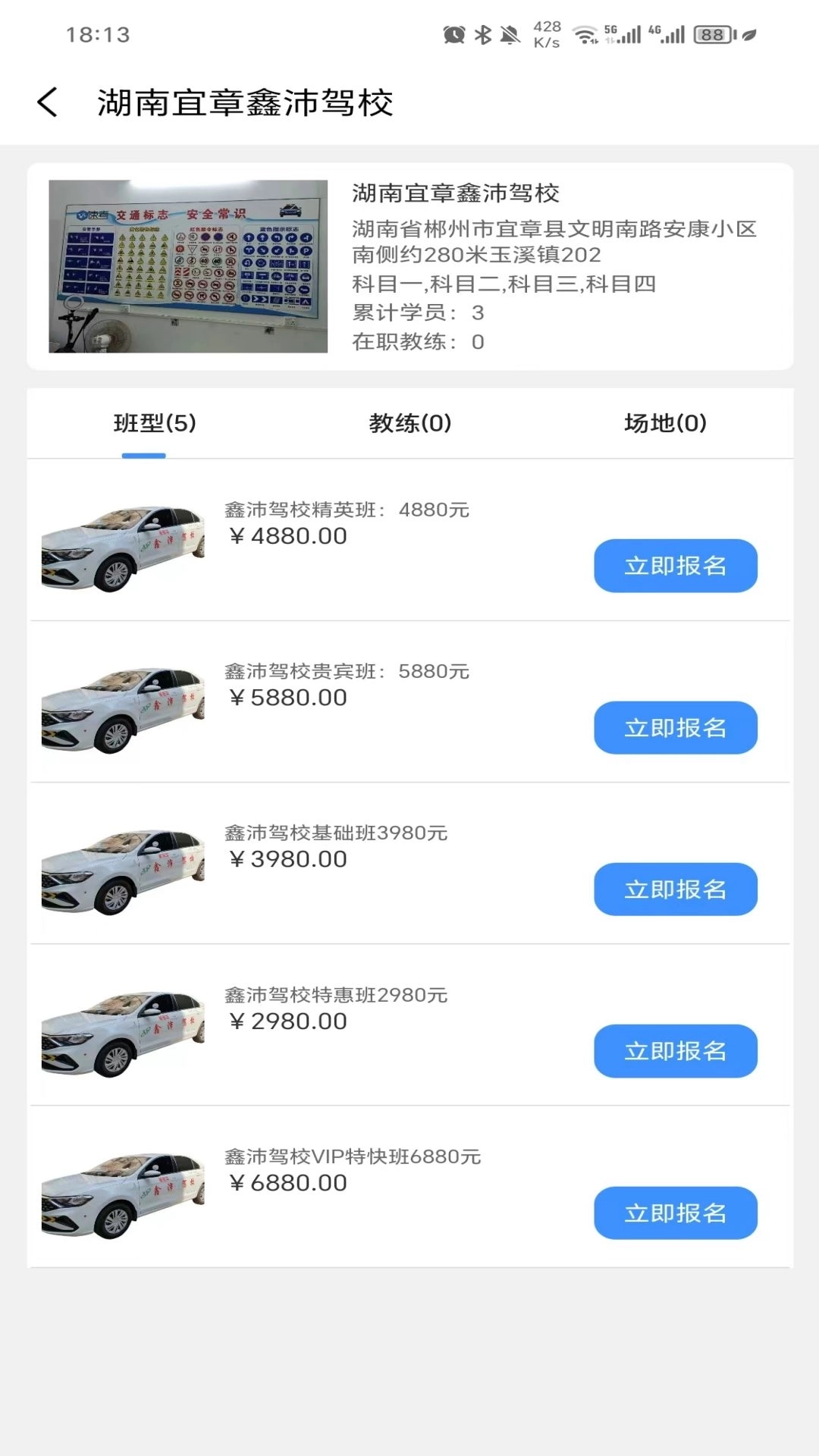The width and height of the screenshot is (819, 1456).
Task: Tap the Wi-Fi signal icon
Action: point(584,36)
